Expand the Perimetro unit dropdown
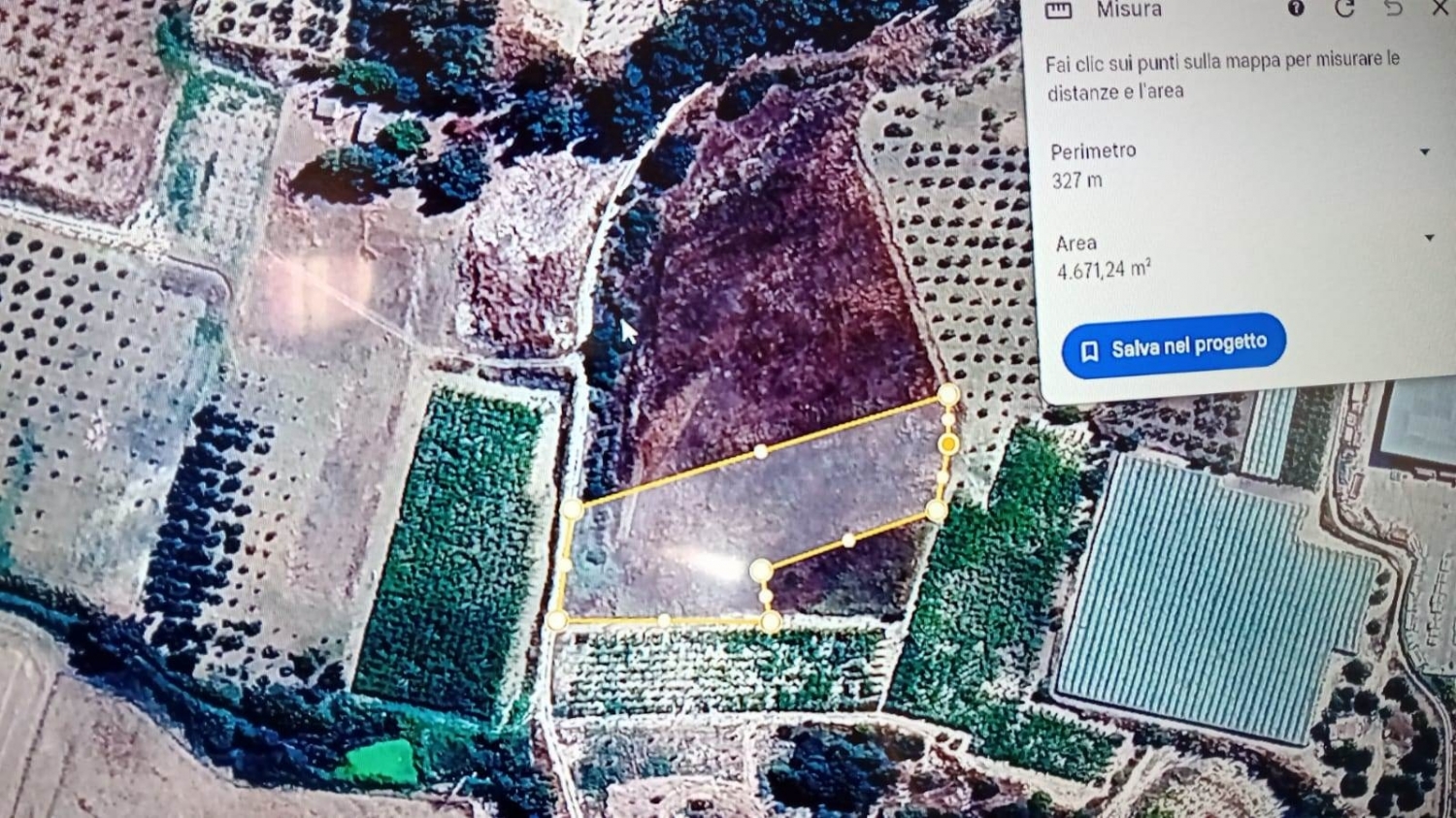This screenshot has height=818, width=1456. pos(1424,152)
